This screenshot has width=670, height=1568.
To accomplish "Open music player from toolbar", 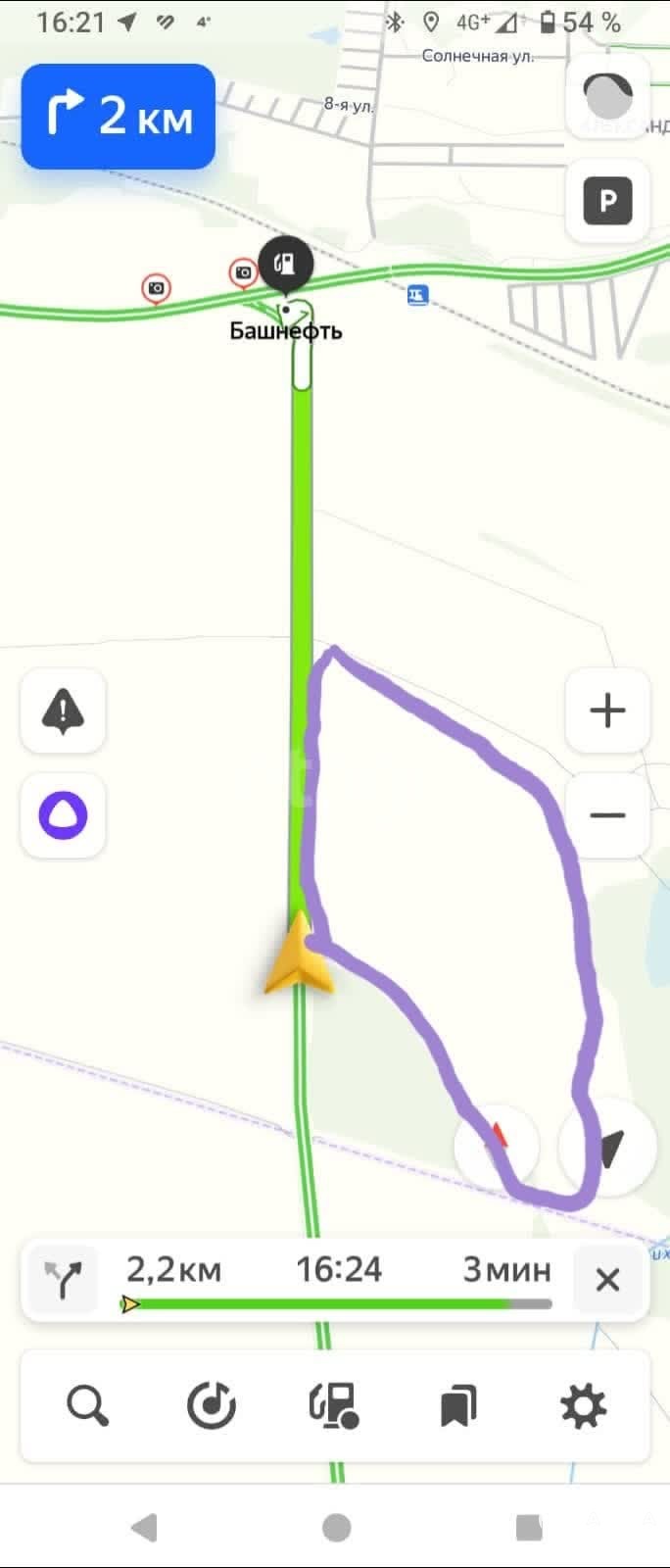I will pyautogui.click(x=212, y=1406).
